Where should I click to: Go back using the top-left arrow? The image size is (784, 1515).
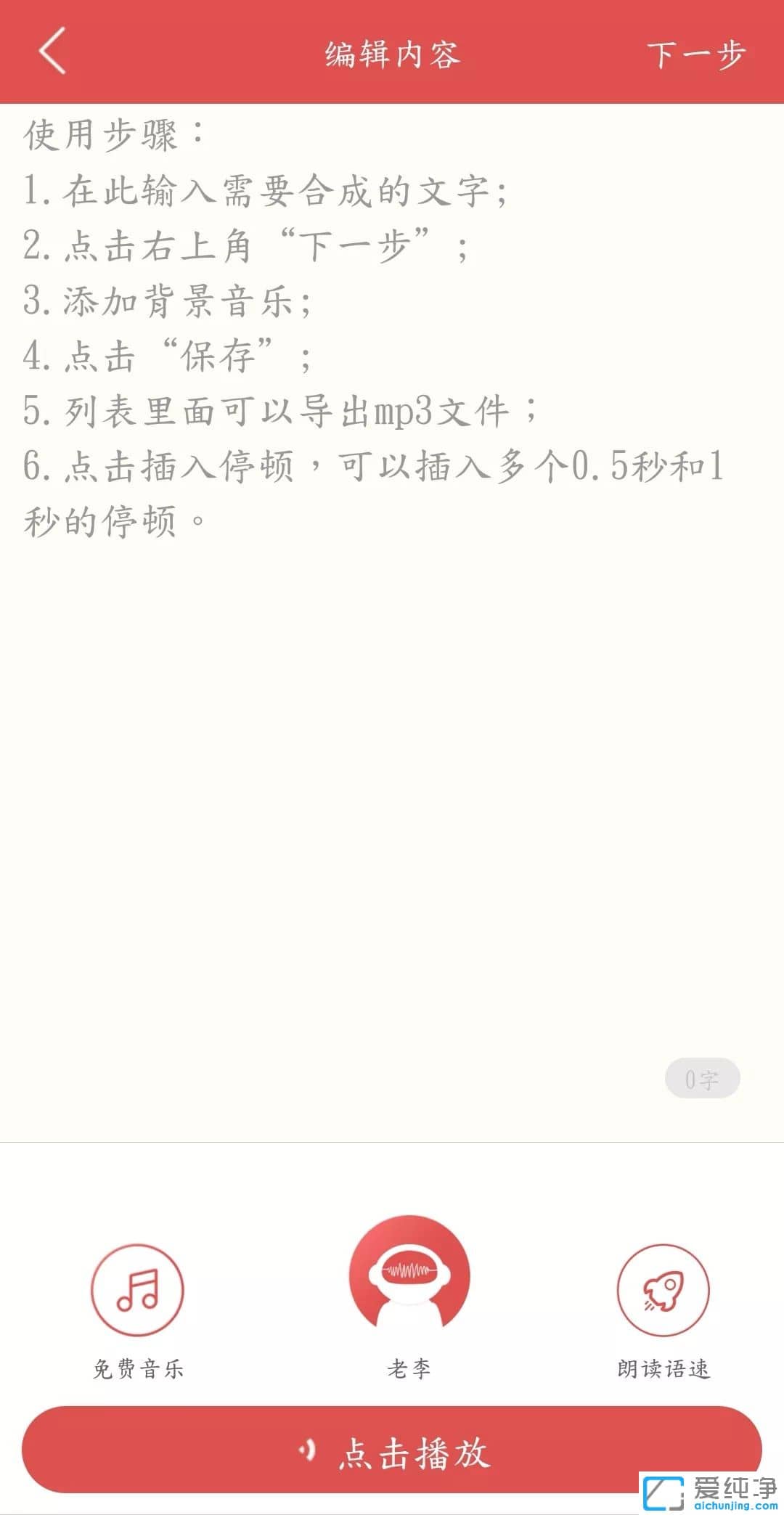[x=52, y=51]
